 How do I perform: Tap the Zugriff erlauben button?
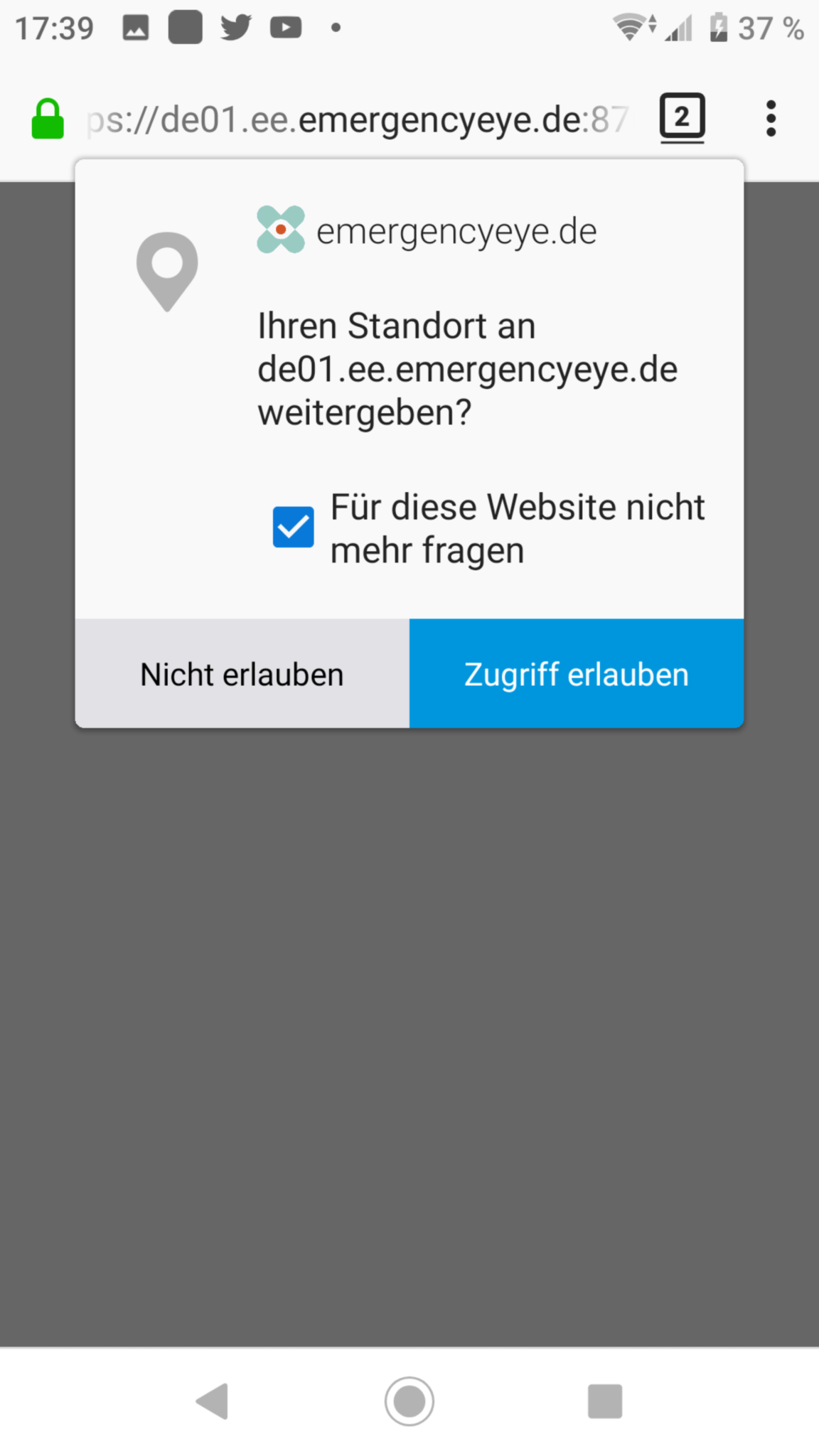pos(577,673)
